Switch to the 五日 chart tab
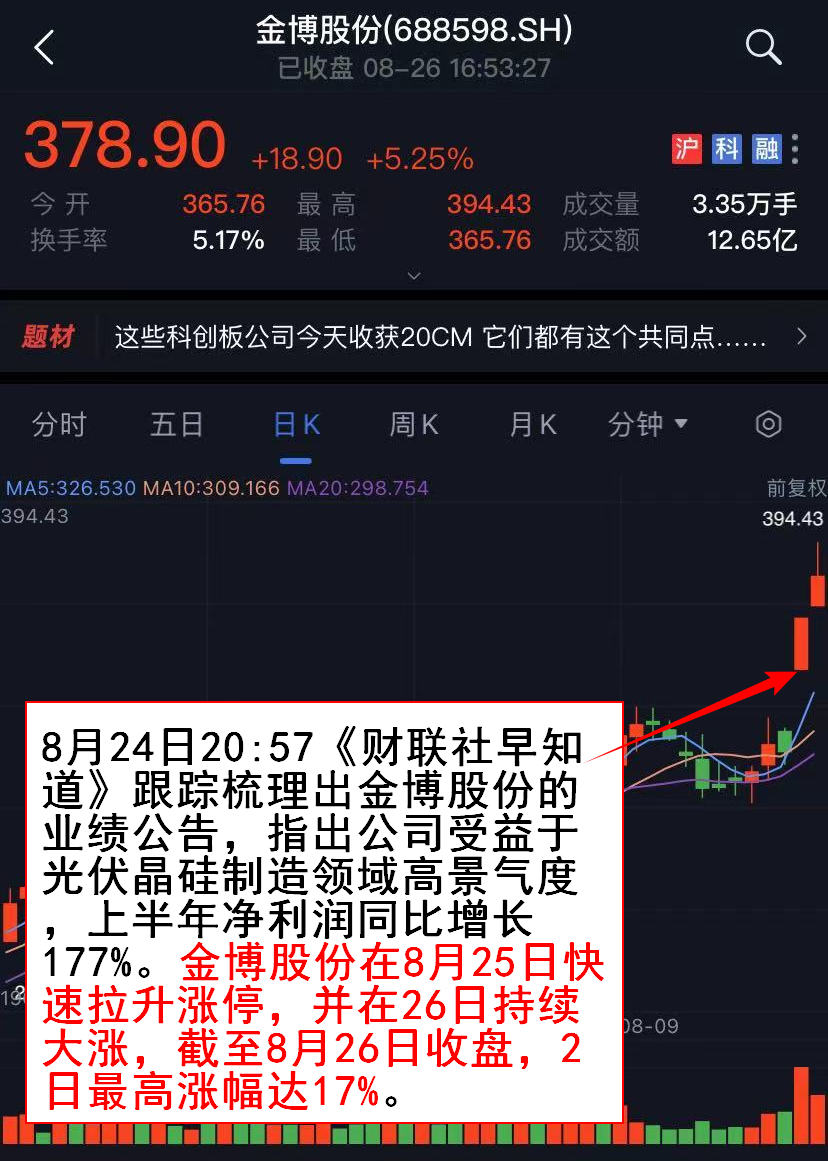 (177, 424)
